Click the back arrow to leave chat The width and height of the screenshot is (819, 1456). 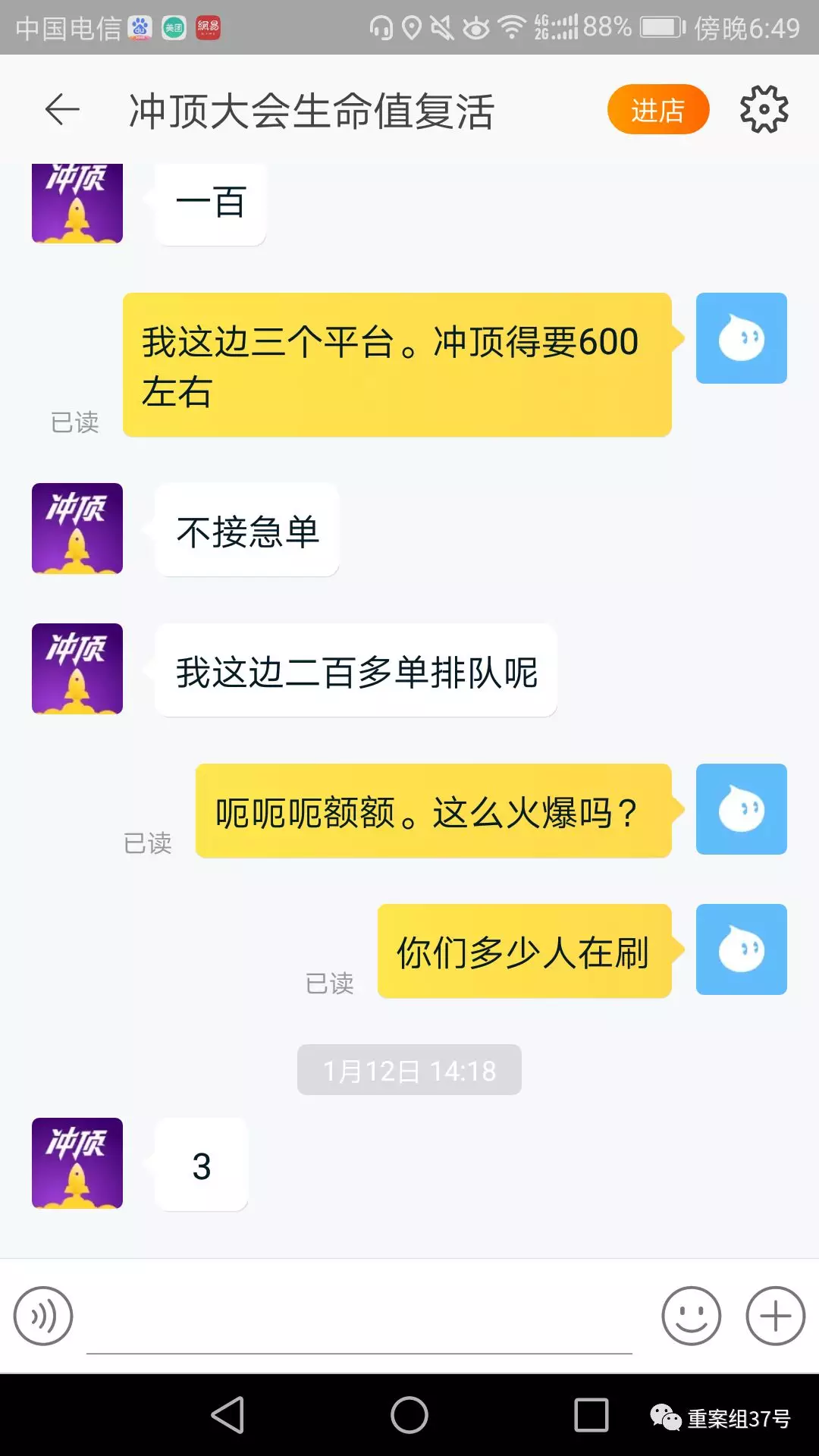(x=61, y=109)
